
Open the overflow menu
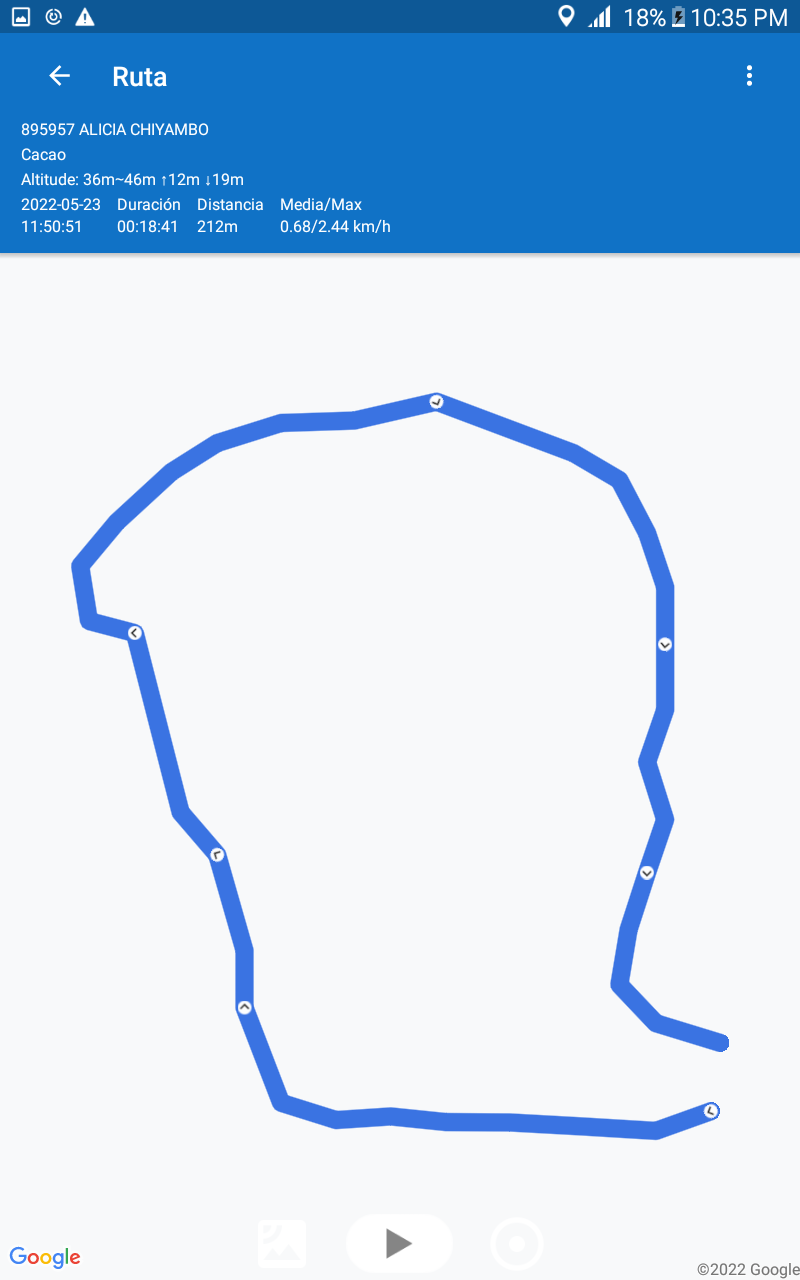click(749, 76)
